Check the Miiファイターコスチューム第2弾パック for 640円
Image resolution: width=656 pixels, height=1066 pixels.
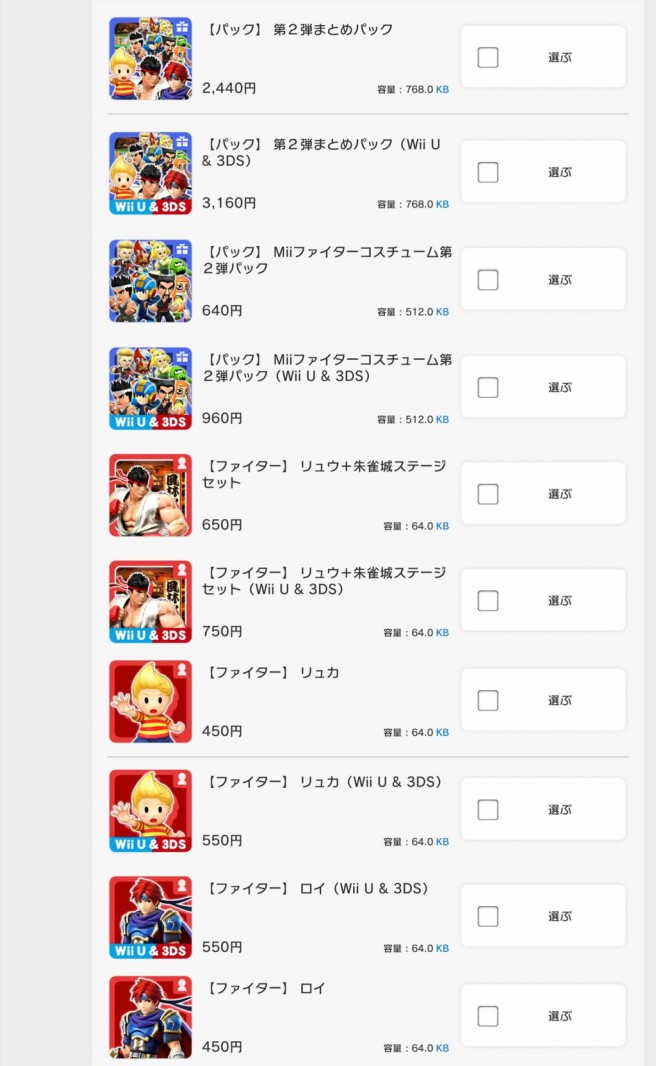click(x=488, y=280)
